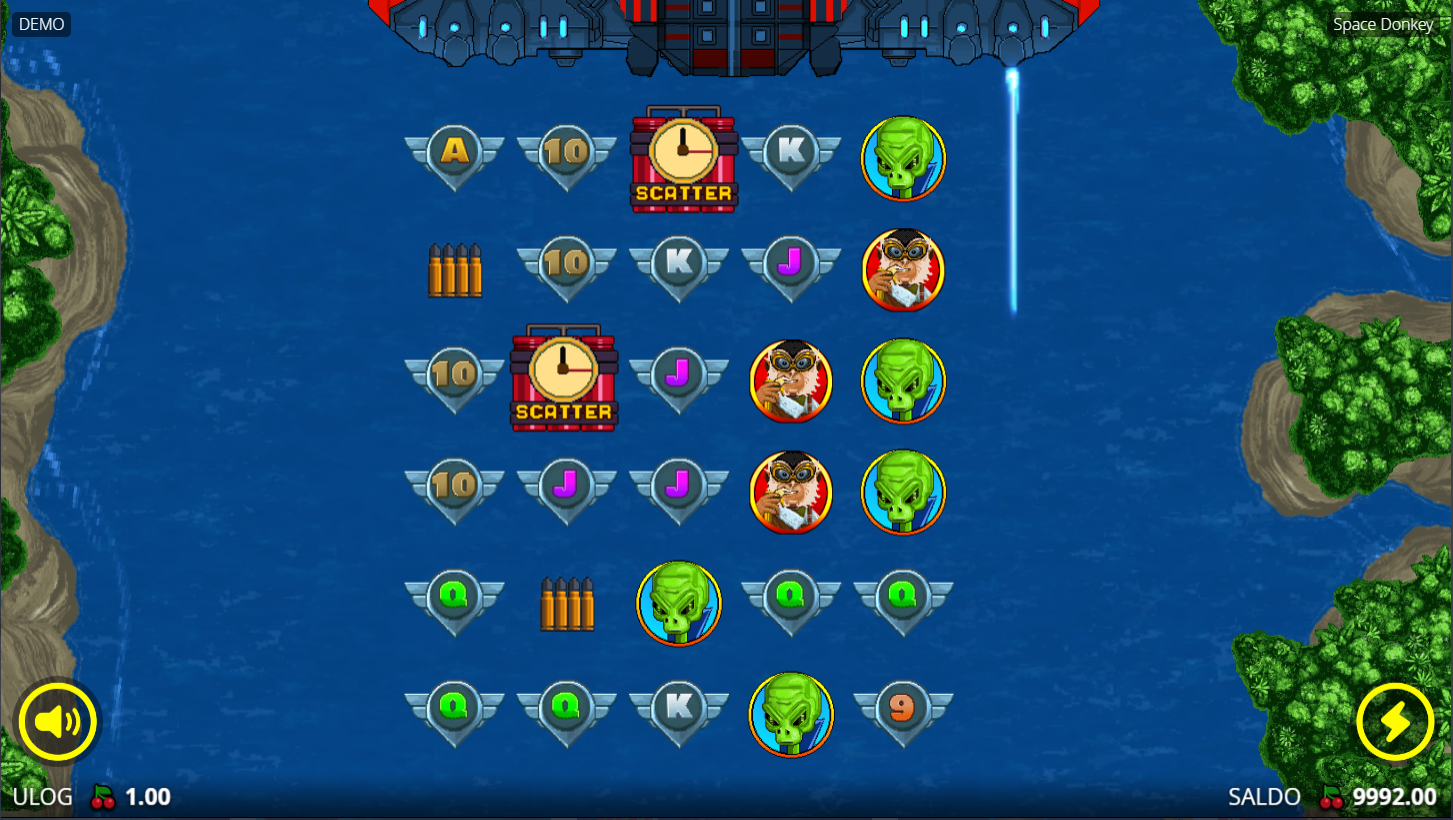Image resolution: width=1453 pixels, height=820 pixels.
Task: Toggle the yellow sound button
Action: pos(57,721)
